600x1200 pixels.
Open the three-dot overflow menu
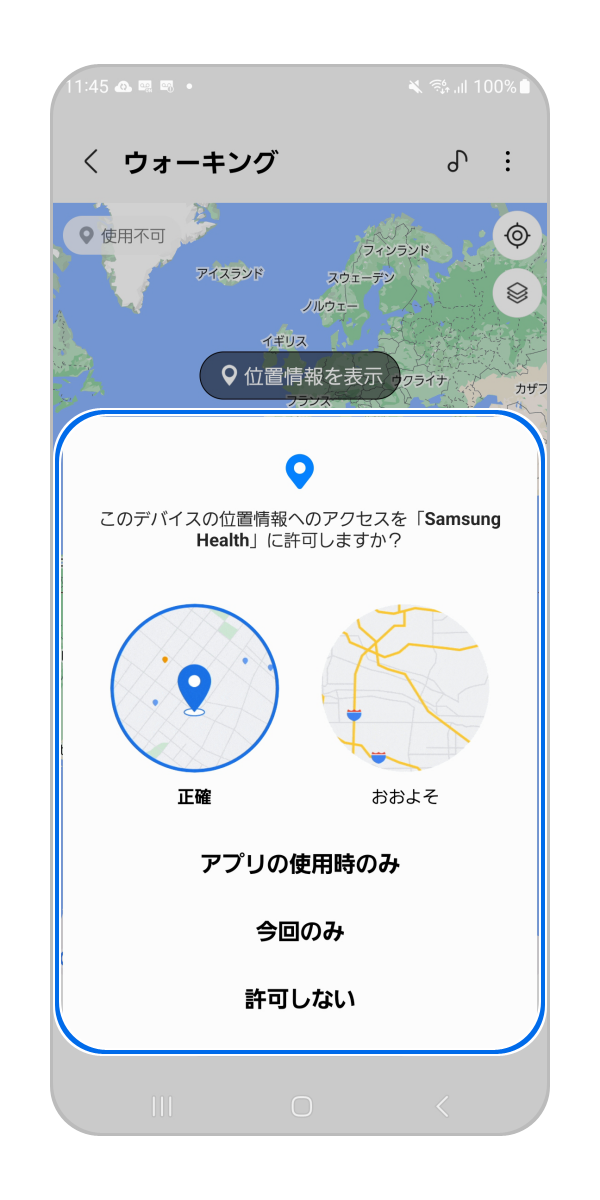(508, 162)
